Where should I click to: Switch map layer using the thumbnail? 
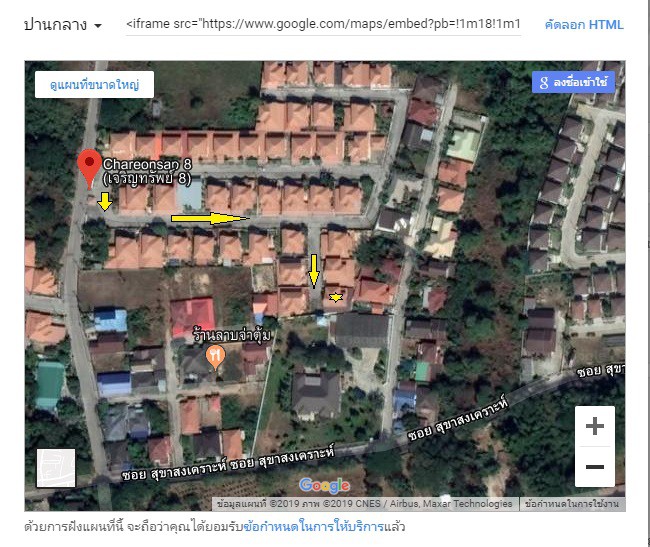click(56, 468)
